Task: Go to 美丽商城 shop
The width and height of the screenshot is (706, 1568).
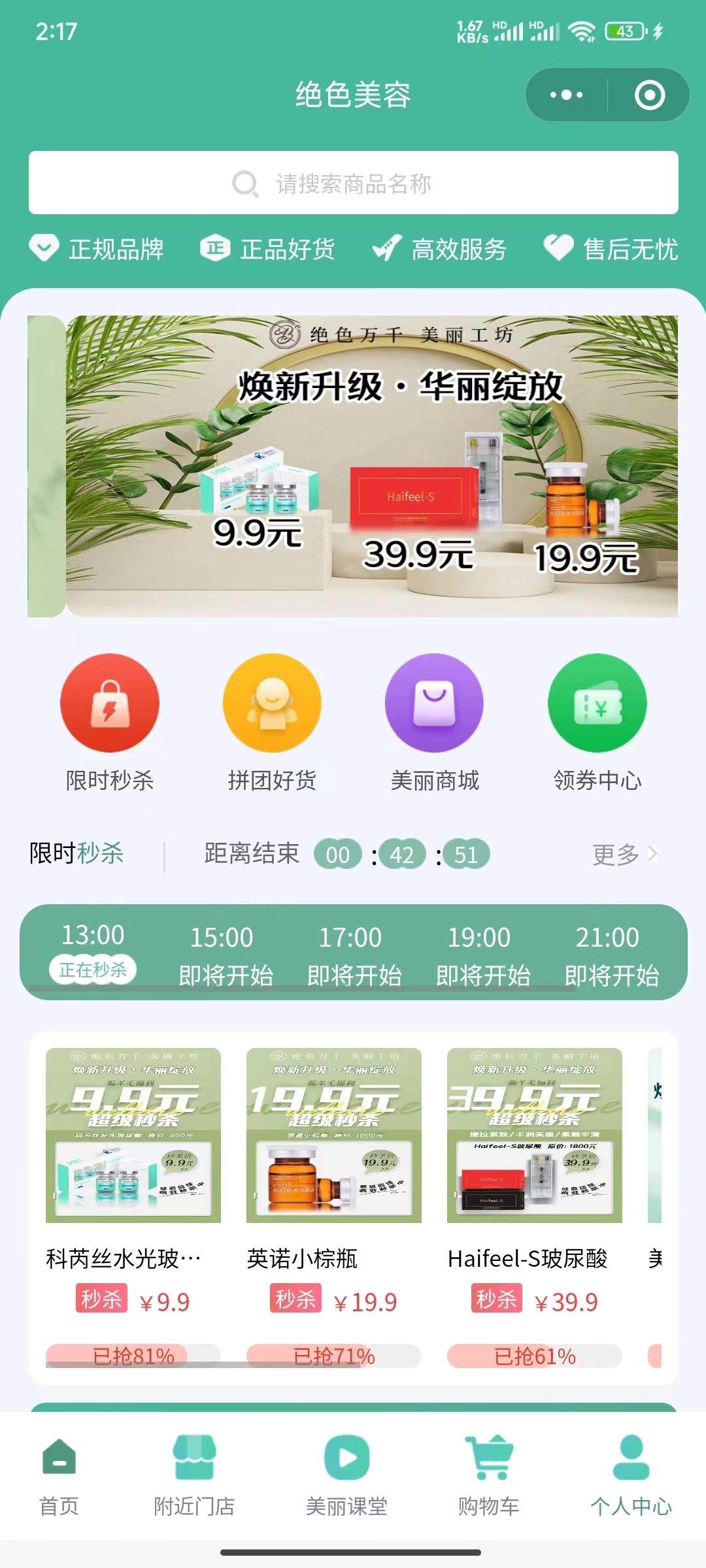Action: point(435,723)
